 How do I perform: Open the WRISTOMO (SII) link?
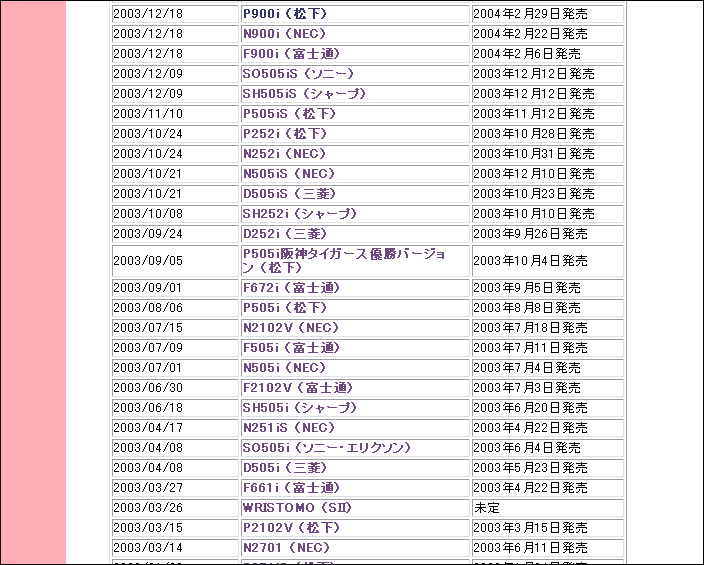click(297, 508)
